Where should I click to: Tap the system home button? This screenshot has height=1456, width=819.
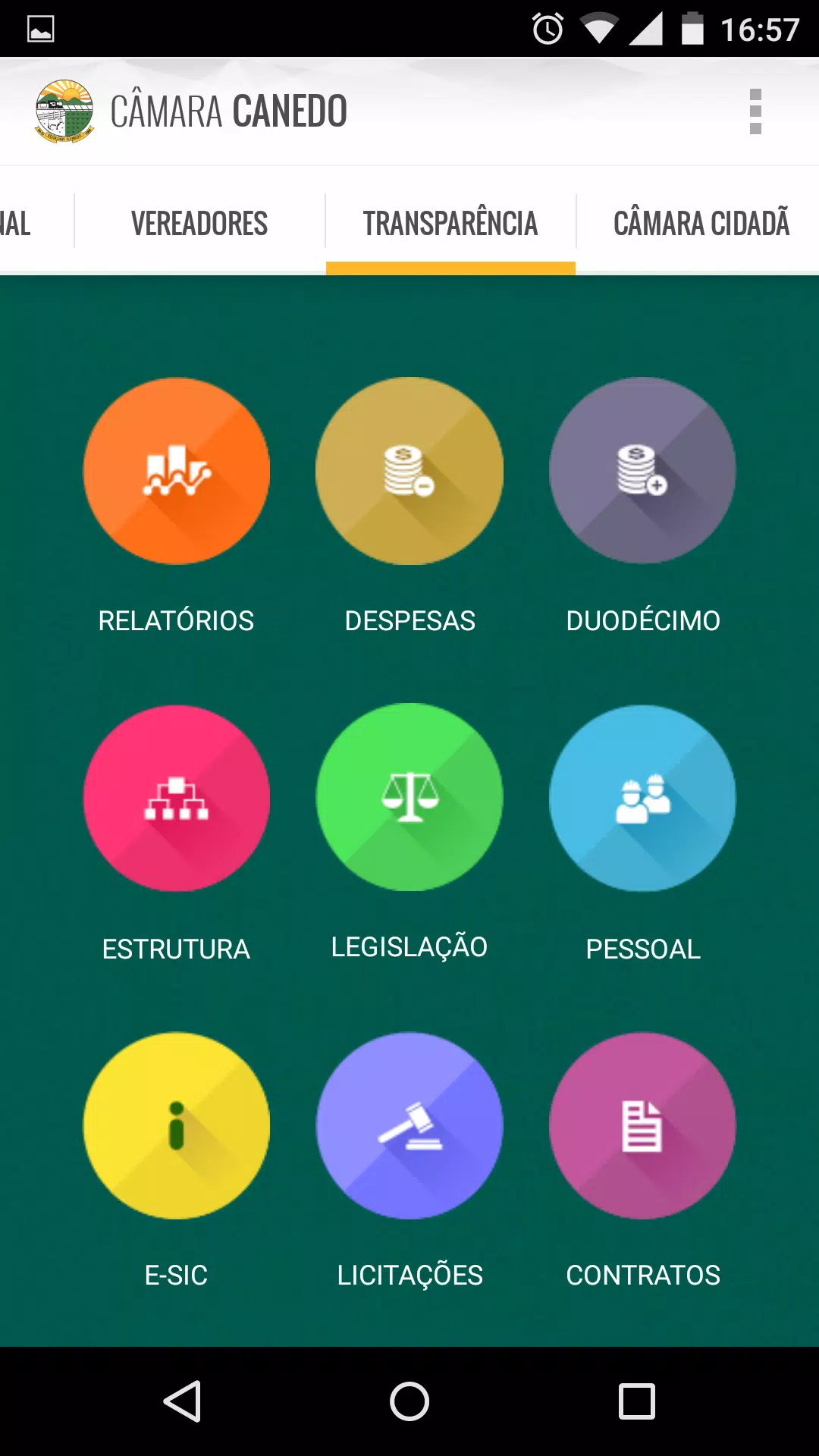(x=409, y=1401)
